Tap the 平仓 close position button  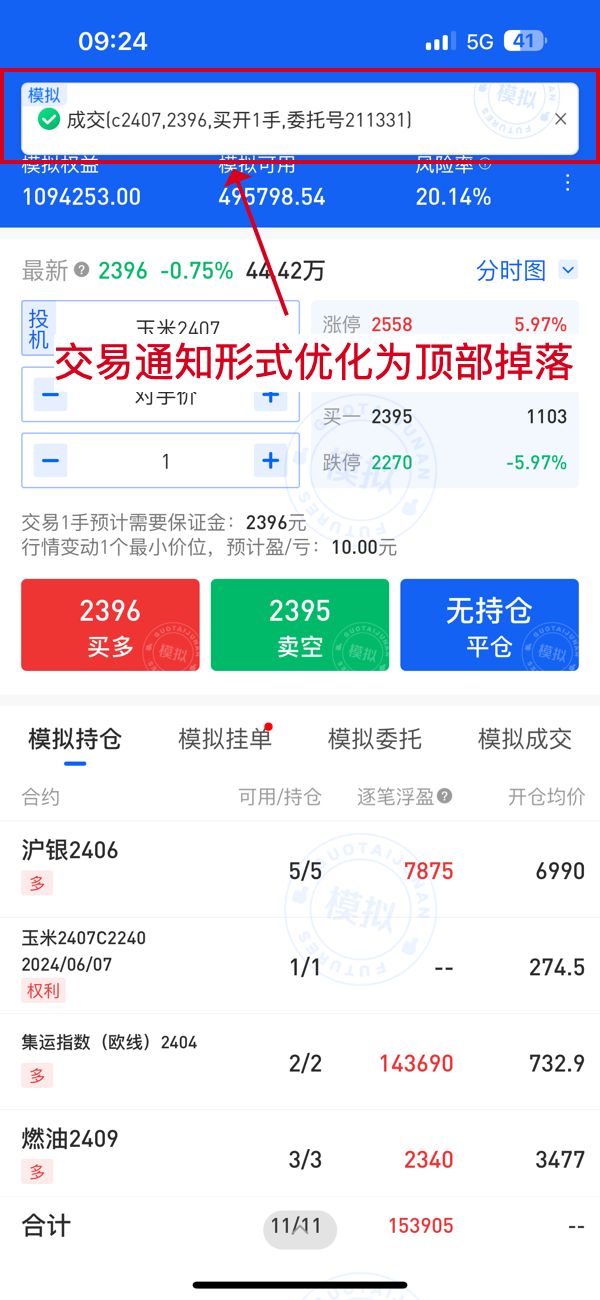click(x=489, y=625)
